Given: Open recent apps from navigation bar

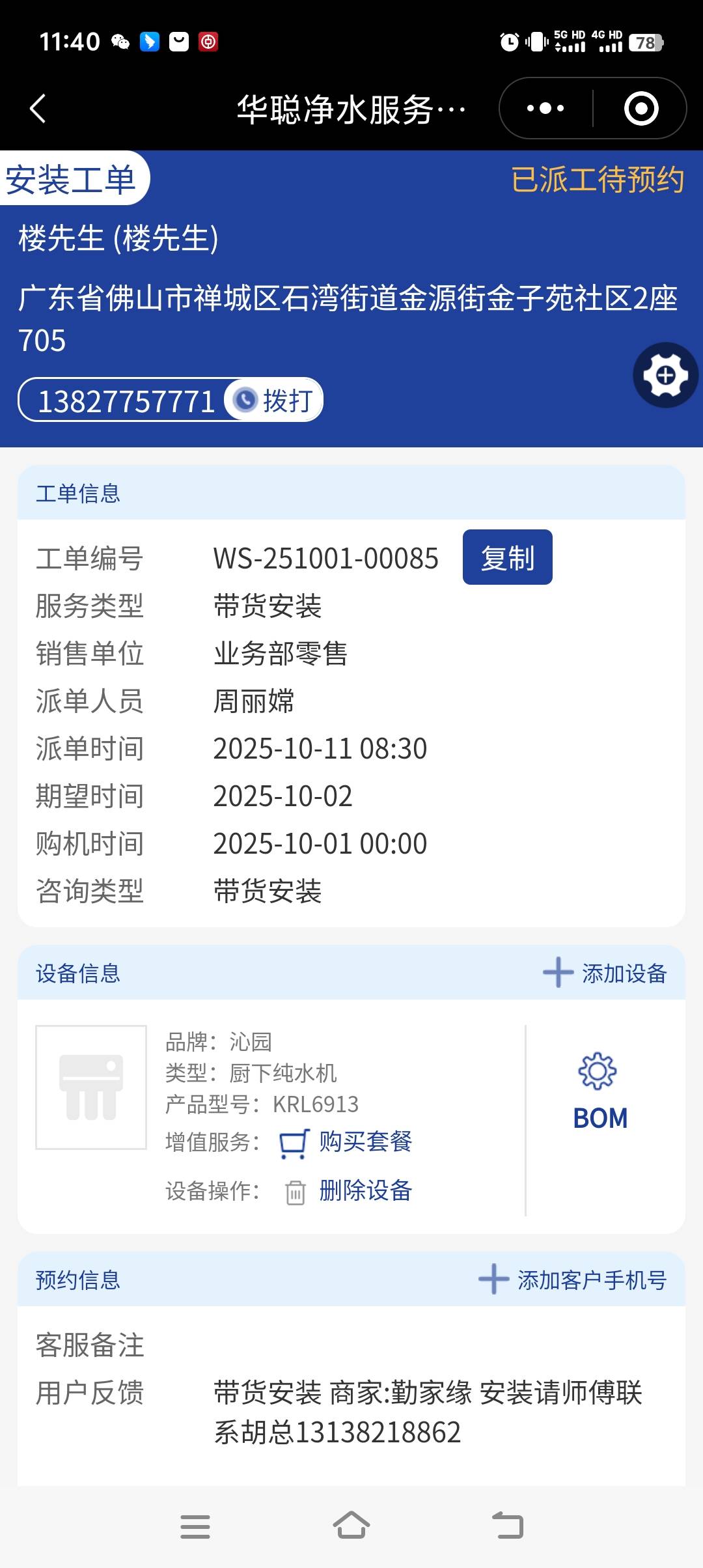Looking at the screenshot, I should tap(195, 1526).
